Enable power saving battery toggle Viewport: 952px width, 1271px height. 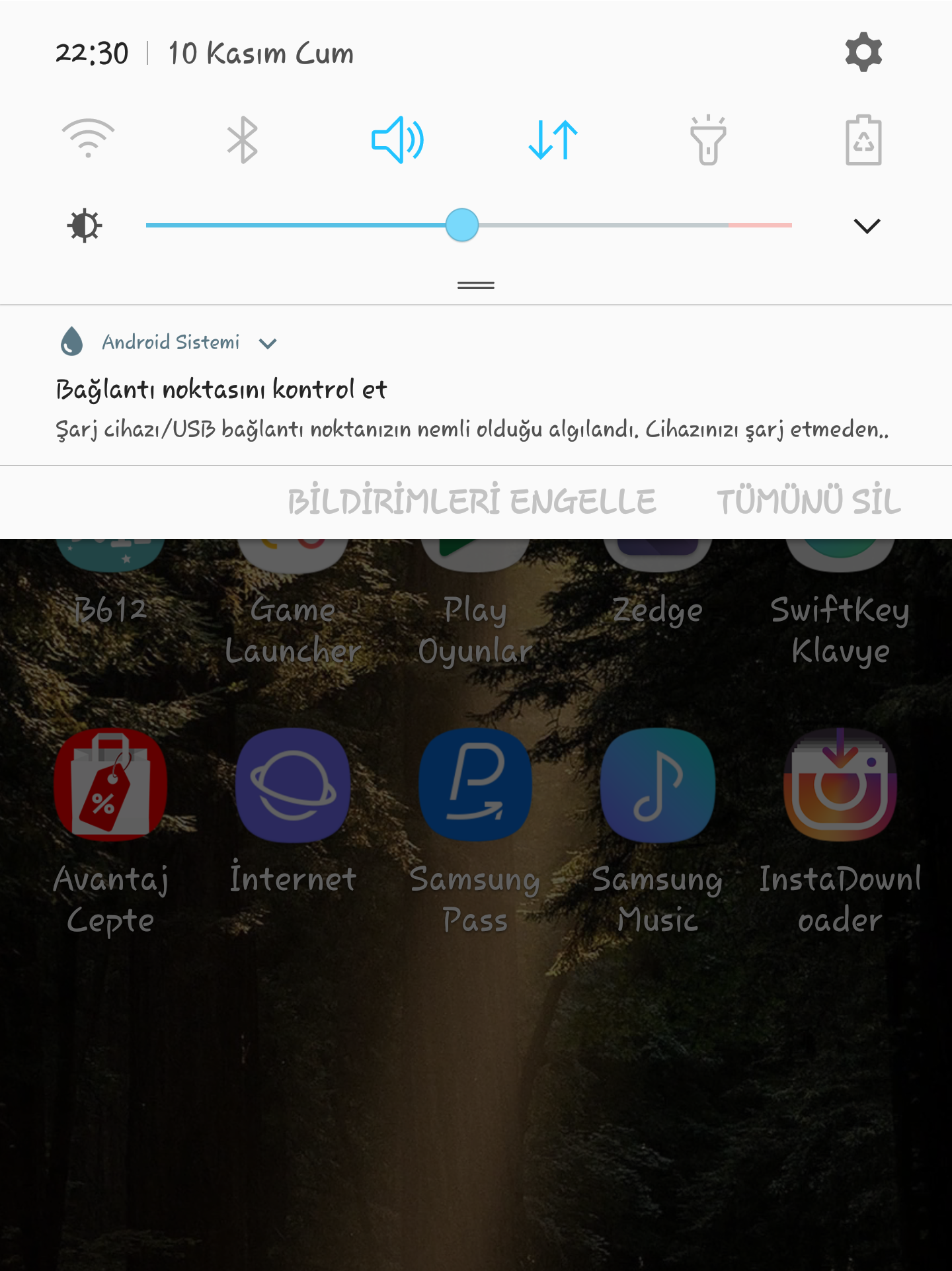(863, 140)
